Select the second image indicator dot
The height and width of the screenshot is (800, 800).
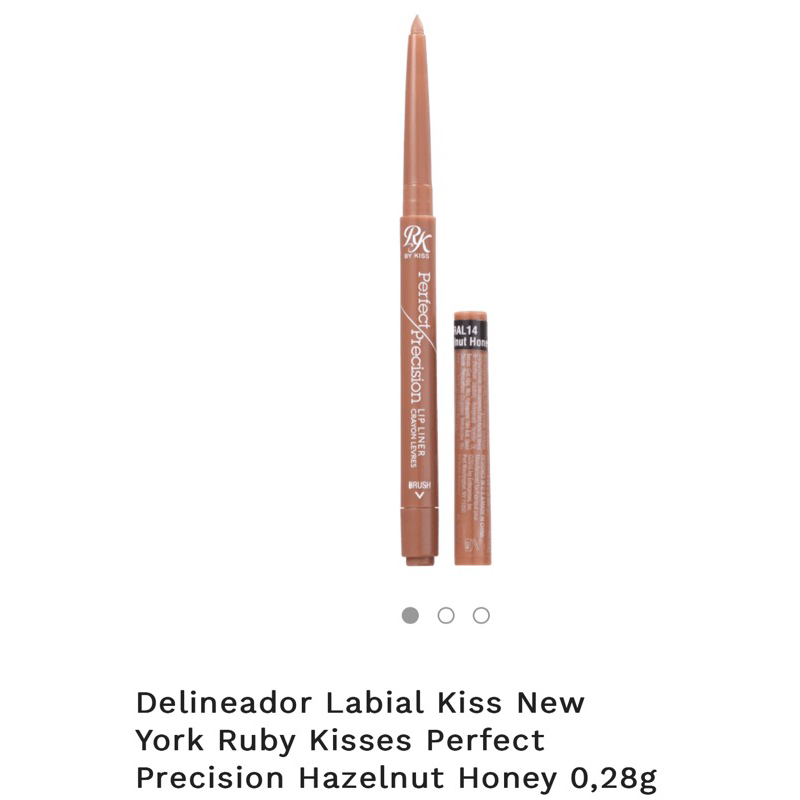[x=445, y=615]
